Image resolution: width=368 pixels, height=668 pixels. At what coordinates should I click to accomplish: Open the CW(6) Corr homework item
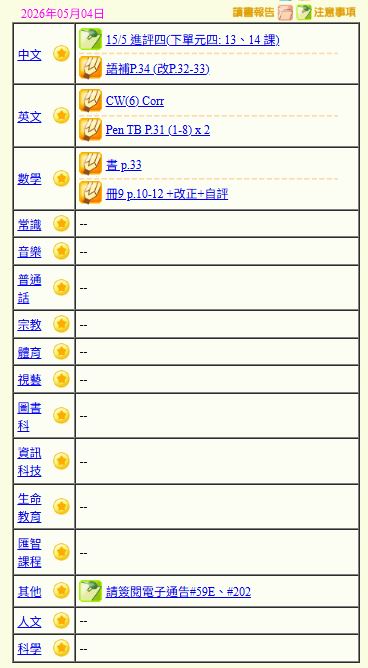(x=135, y=101)
